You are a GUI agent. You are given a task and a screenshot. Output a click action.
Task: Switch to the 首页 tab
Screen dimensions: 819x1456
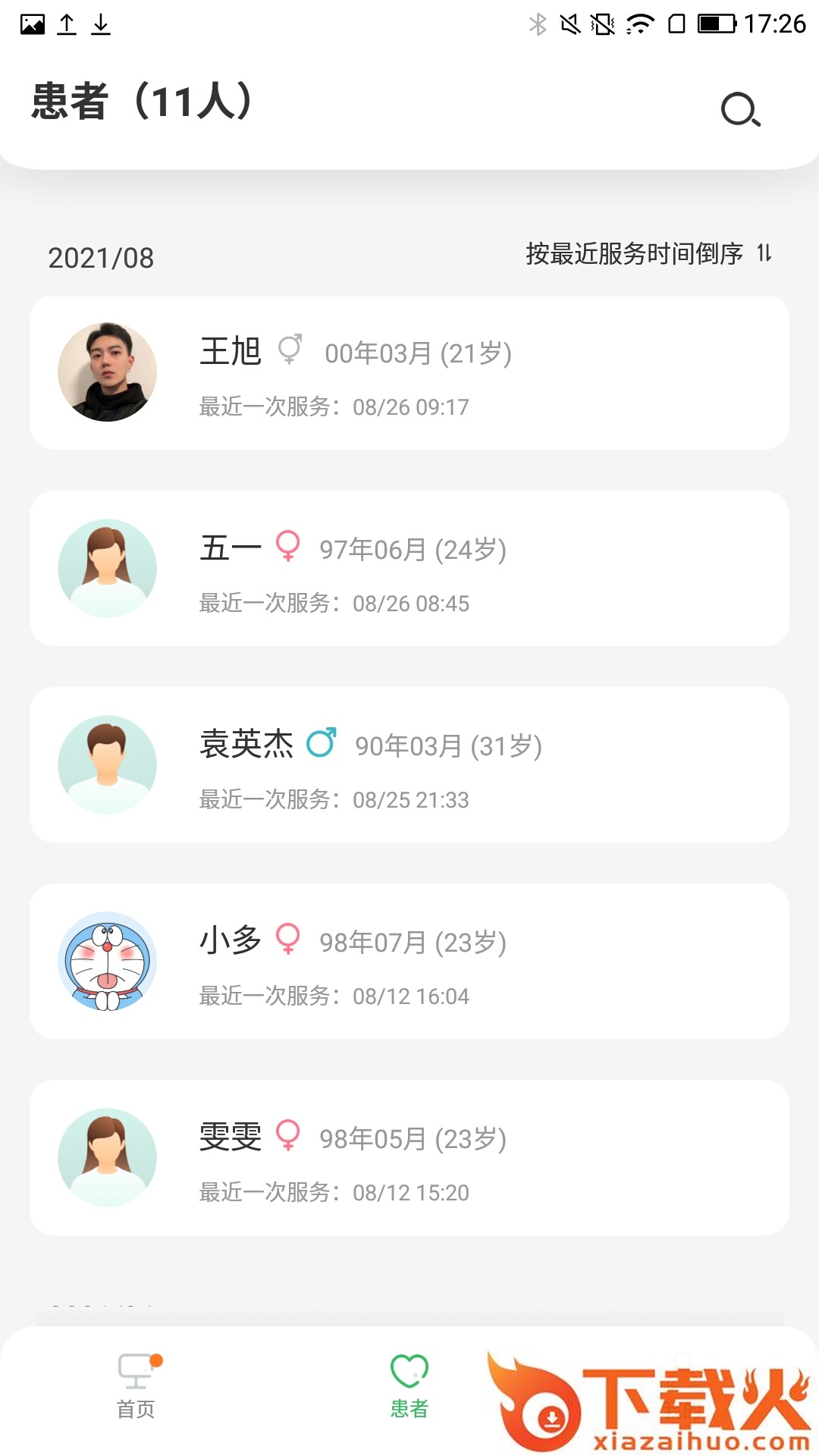coord(136,1385)
